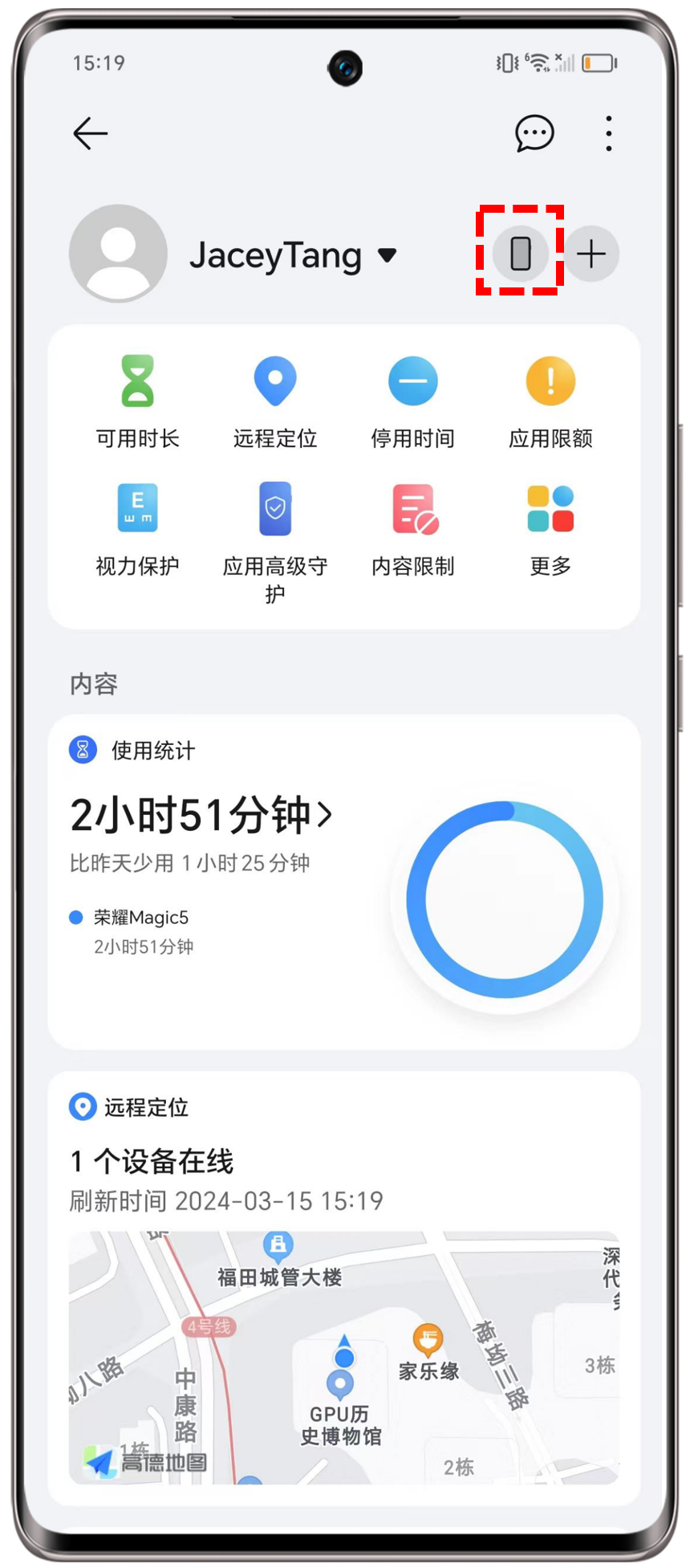This screenshot has width=694, height=1568.
Task: Expand the JaceyTang account dropdown
Action: 388,255
